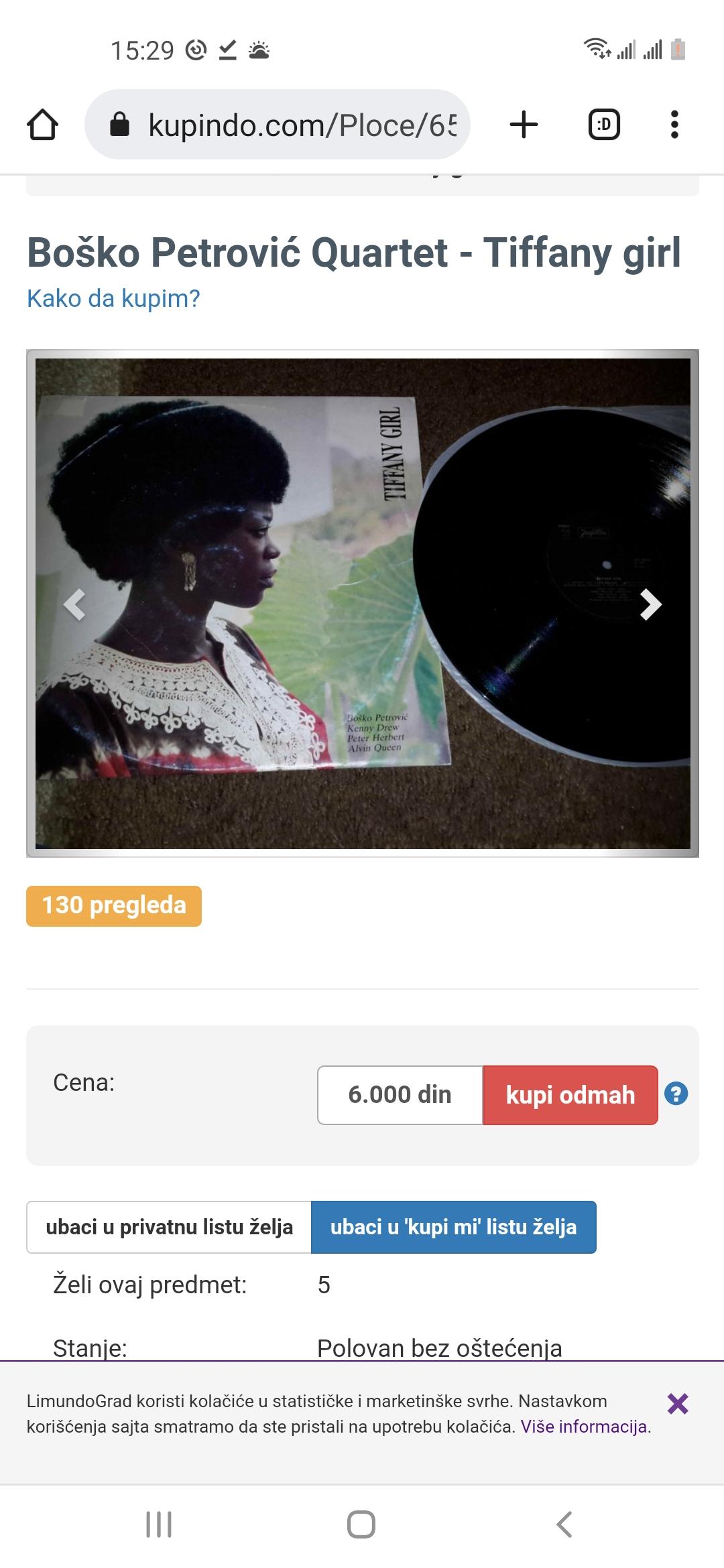Go to the browser home page
The image size is (724, 1568).
(x=43, y=125)
